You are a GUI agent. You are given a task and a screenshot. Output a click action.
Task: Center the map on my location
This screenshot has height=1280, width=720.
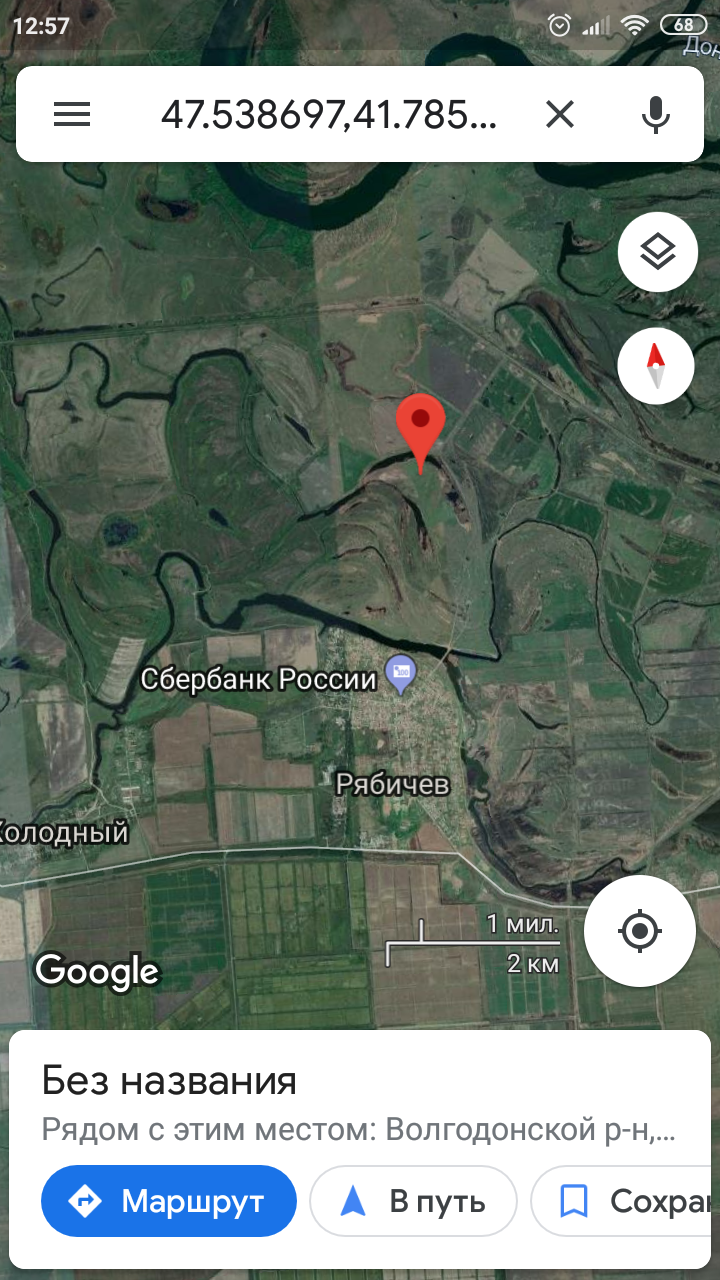640,932
